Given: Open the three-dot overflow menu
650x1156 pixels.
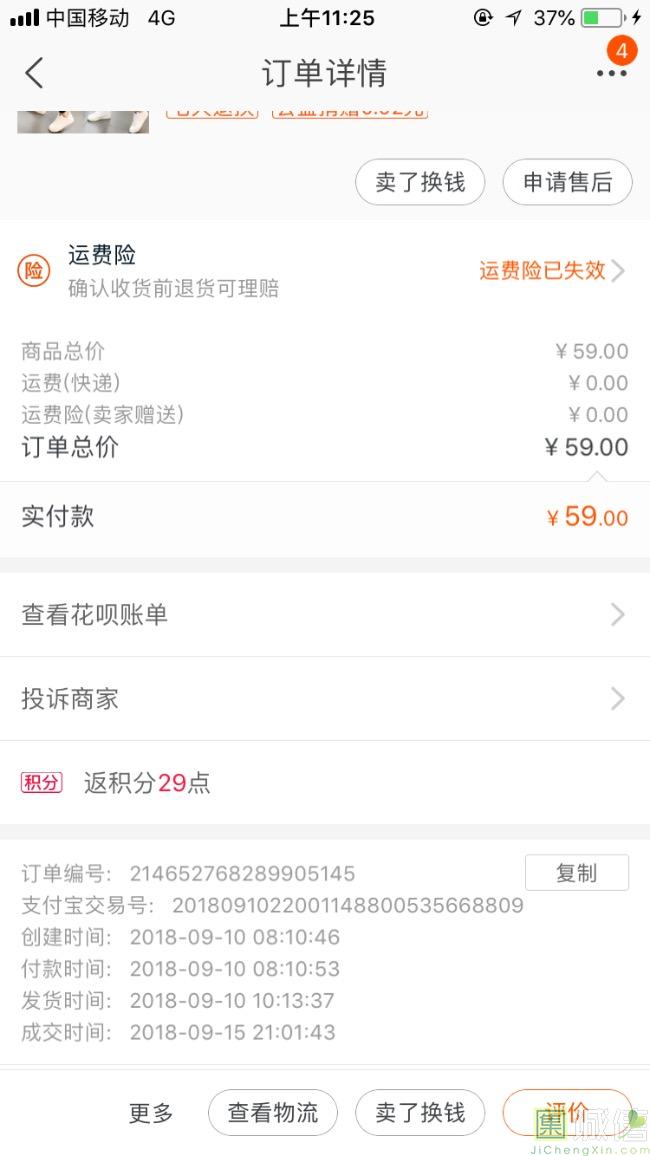Looking at the screenshot, I should pyautogui.click(x=612, y=73).
